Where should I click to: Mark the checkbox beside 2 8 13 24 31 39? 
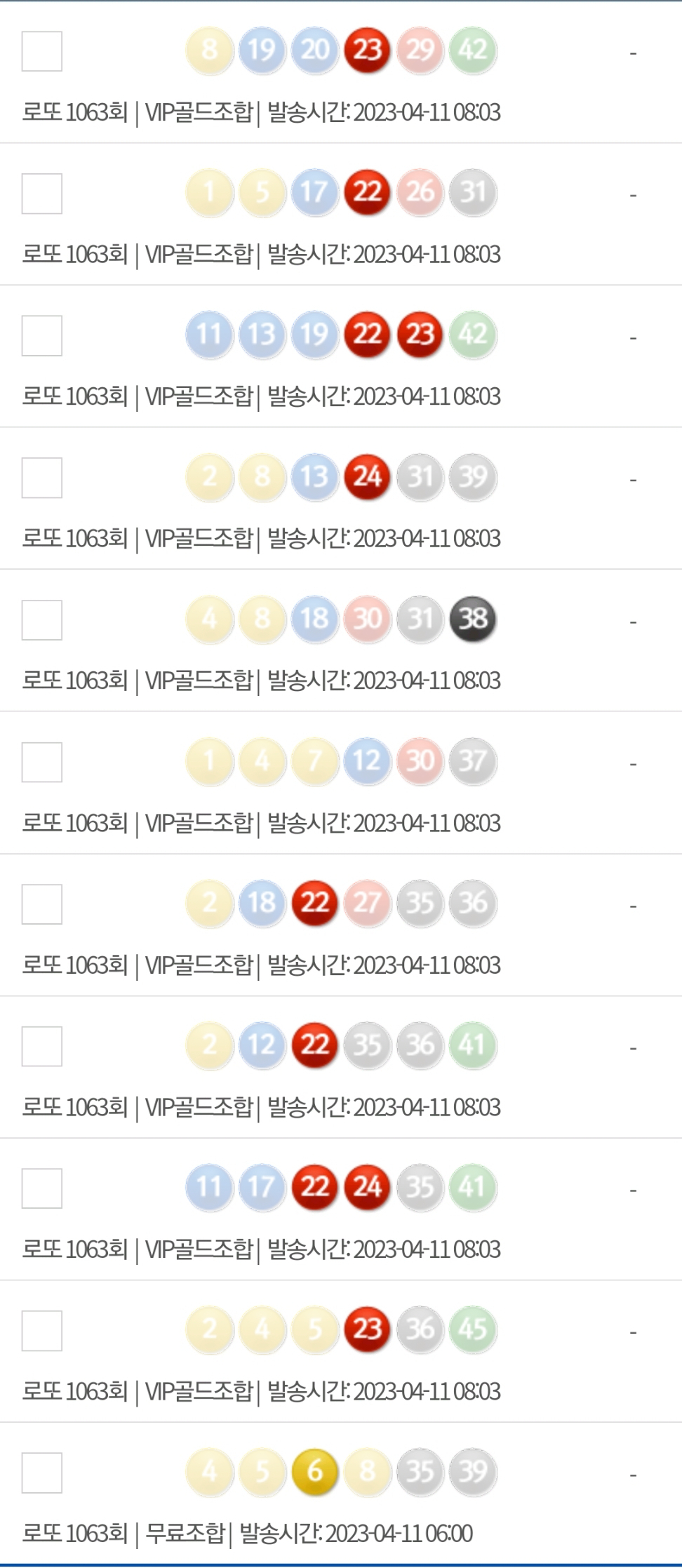(42, 478)
